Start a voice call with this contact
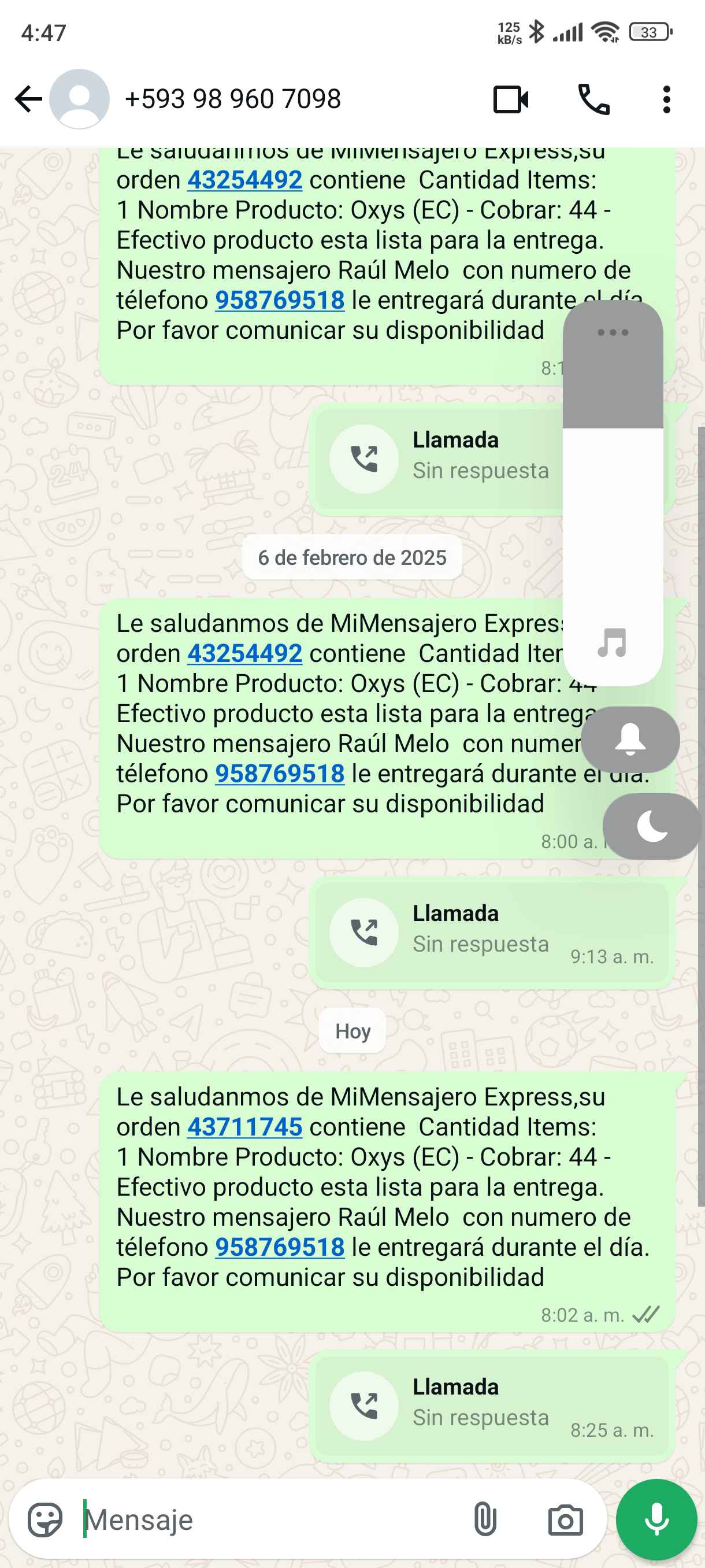The width and height of the screenshot is (705, 1568). point(593,100)
